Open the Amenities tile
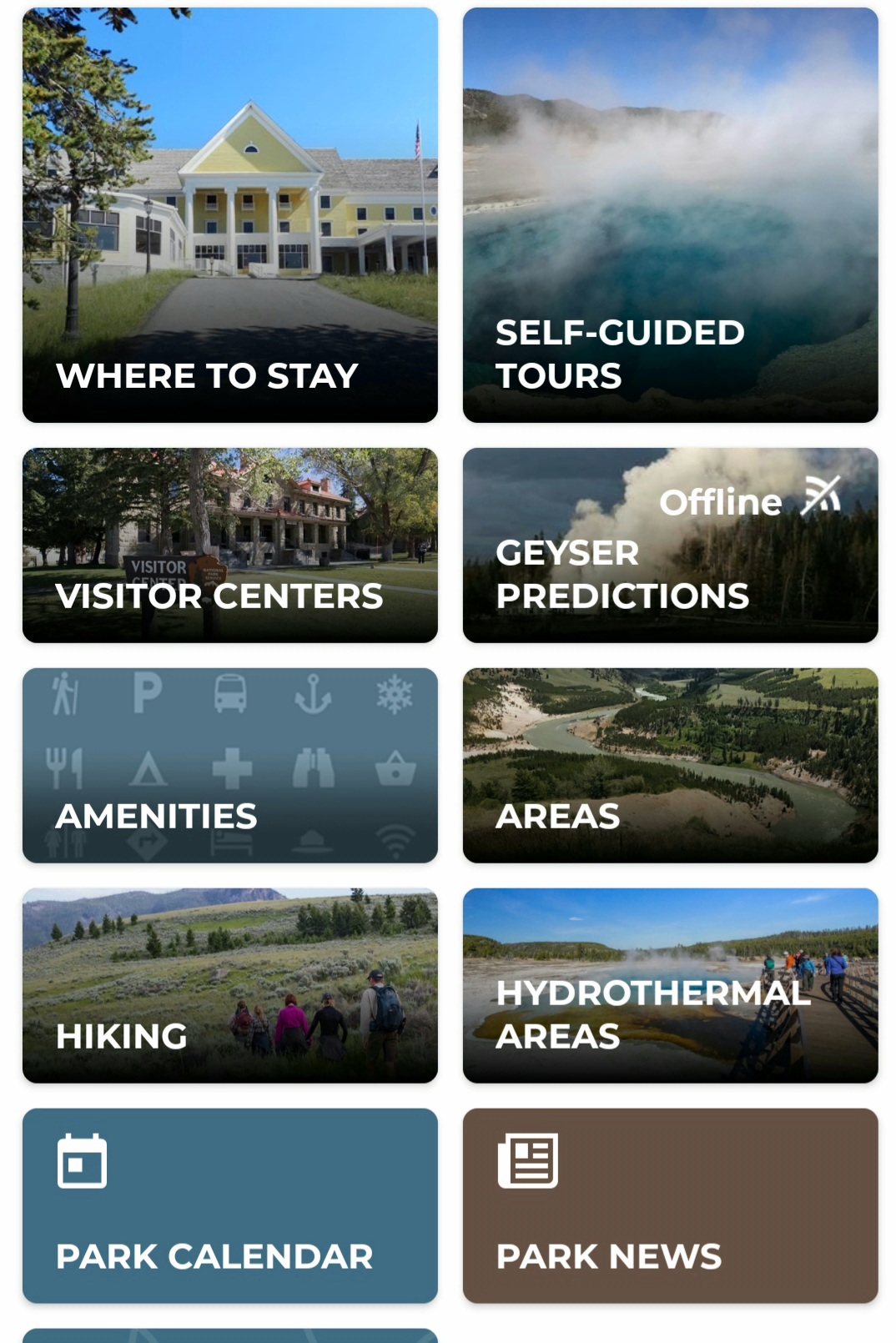This screenshot has height=1343, width=896. click(229, 765)
